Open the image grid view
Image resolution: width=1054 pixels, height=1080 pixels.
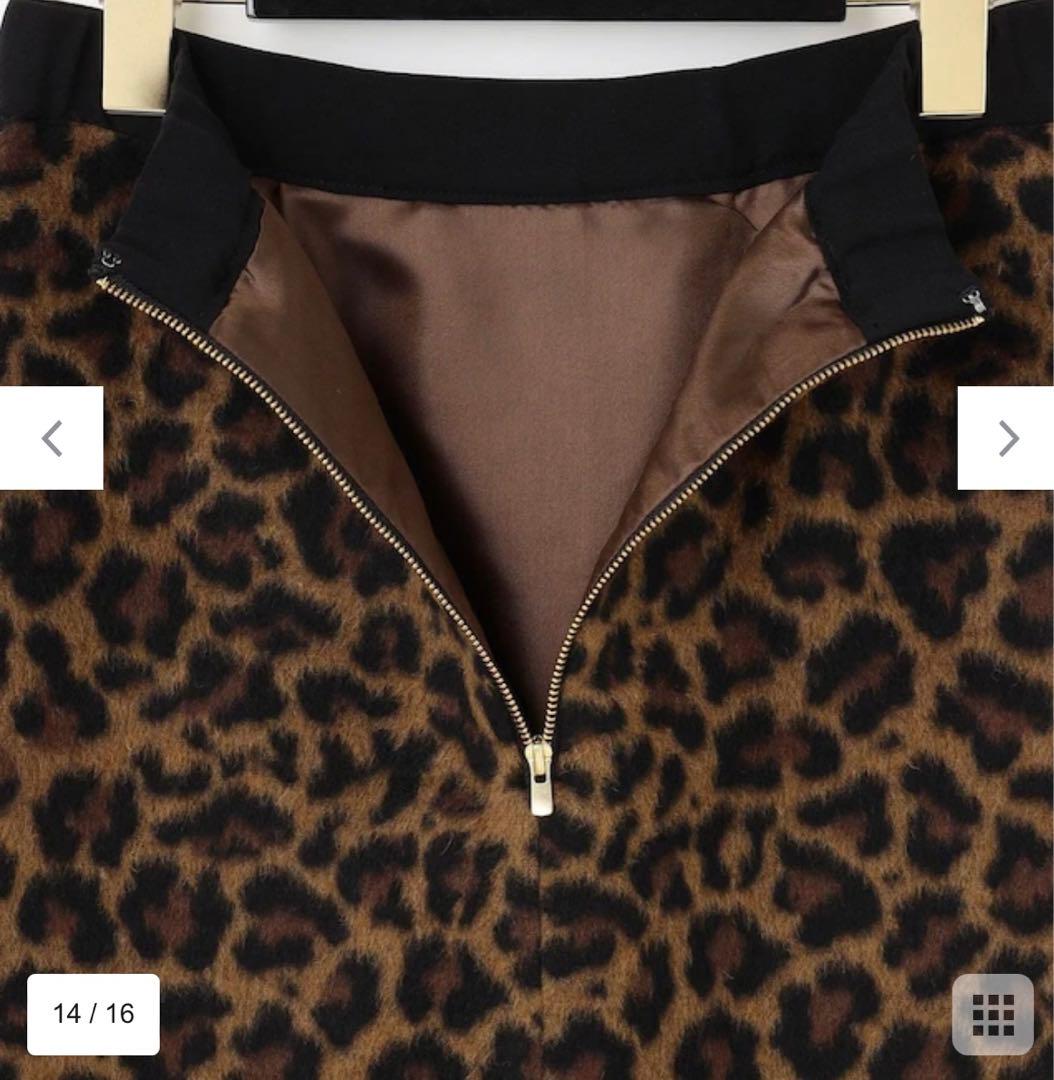coord(992,1015)
